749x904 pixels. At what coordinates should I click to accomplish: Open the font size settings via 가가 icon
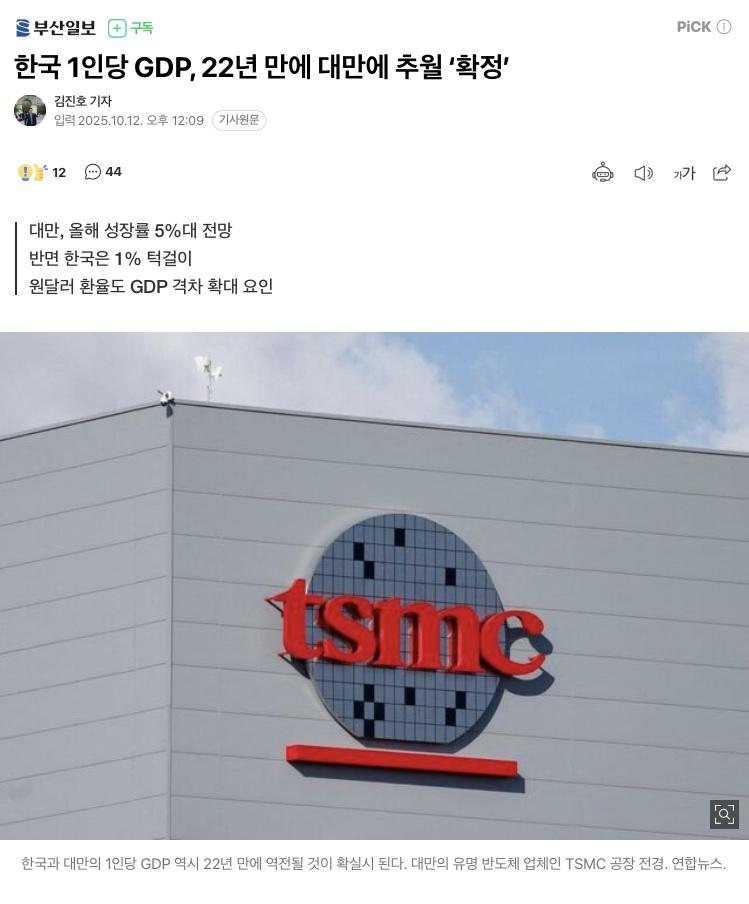coord(684,173)
